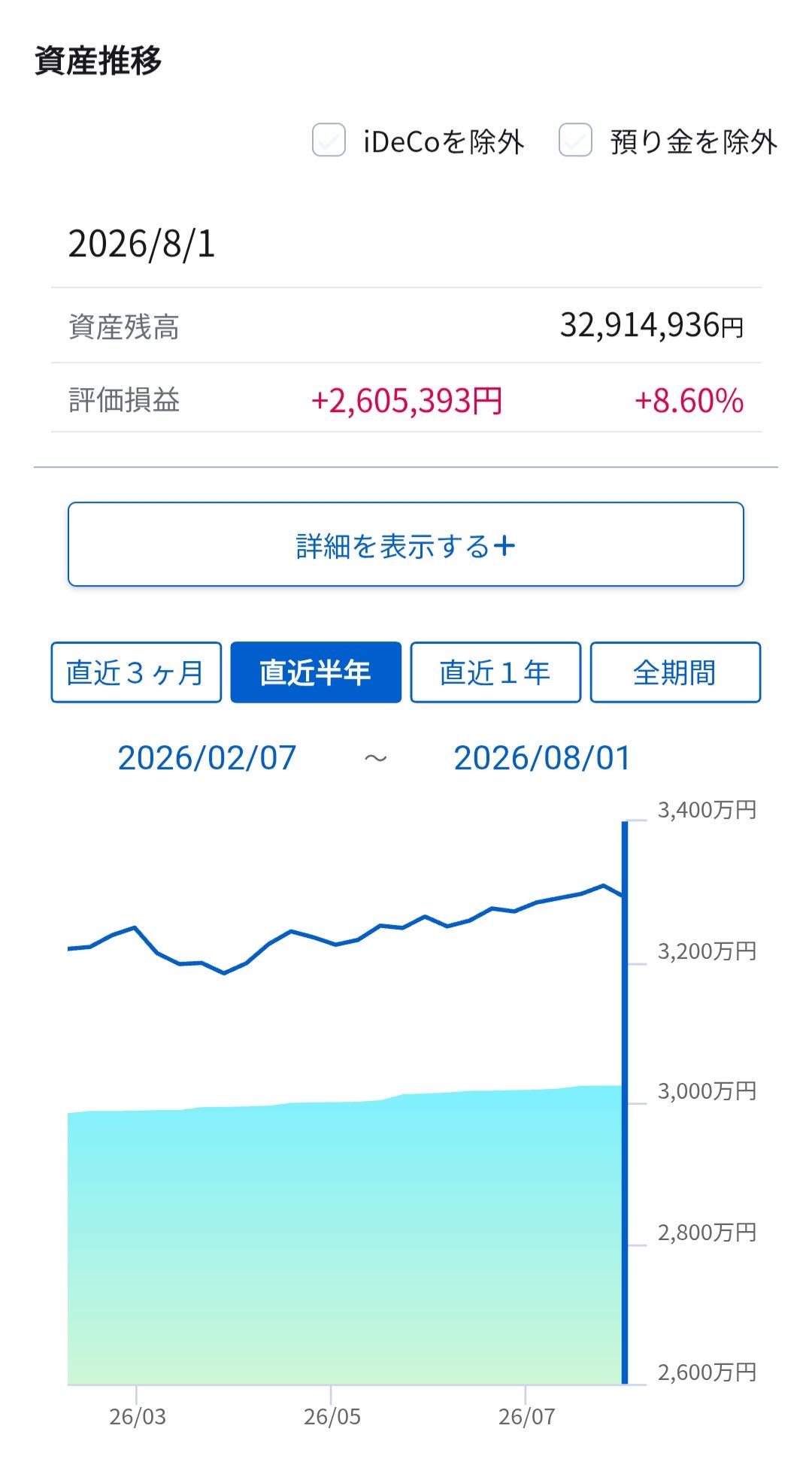This screenshot has width=812, height=1471.
Task: Switch to 直近3ヶ月 range
Action: (x=136, y=672)
